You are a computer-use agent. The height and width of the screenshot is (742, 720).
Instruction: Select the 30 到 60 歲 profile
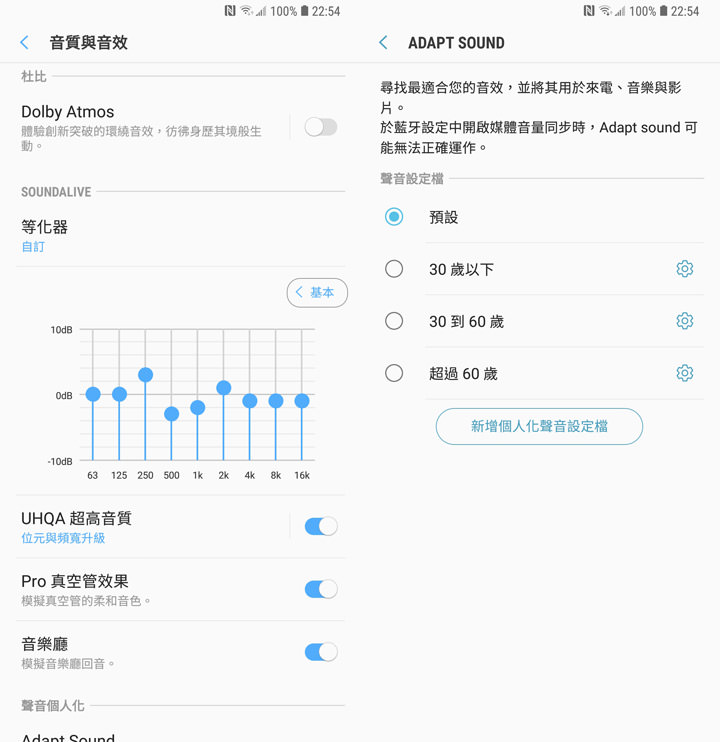pyautogui.click(x=394, y=321)
